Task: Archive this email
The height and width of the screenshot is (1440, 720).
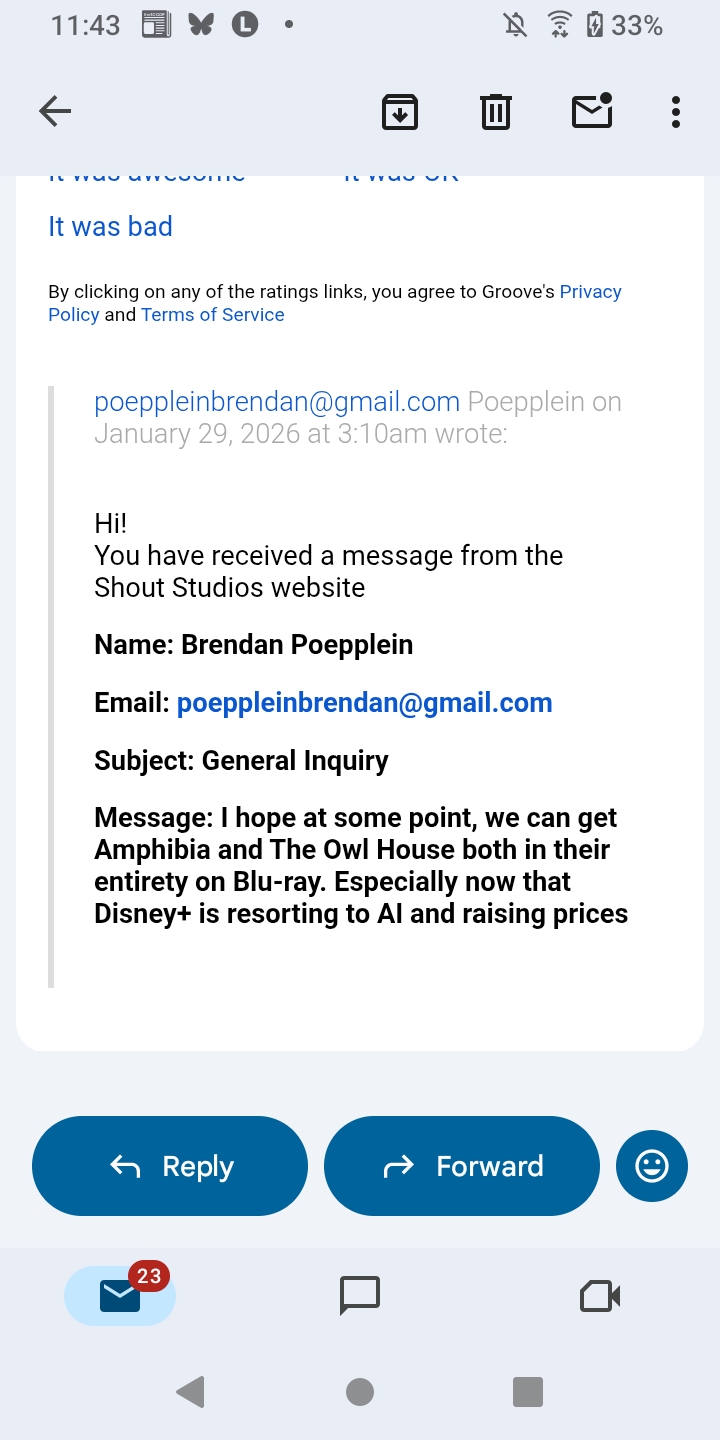Action: coord(400,111)
